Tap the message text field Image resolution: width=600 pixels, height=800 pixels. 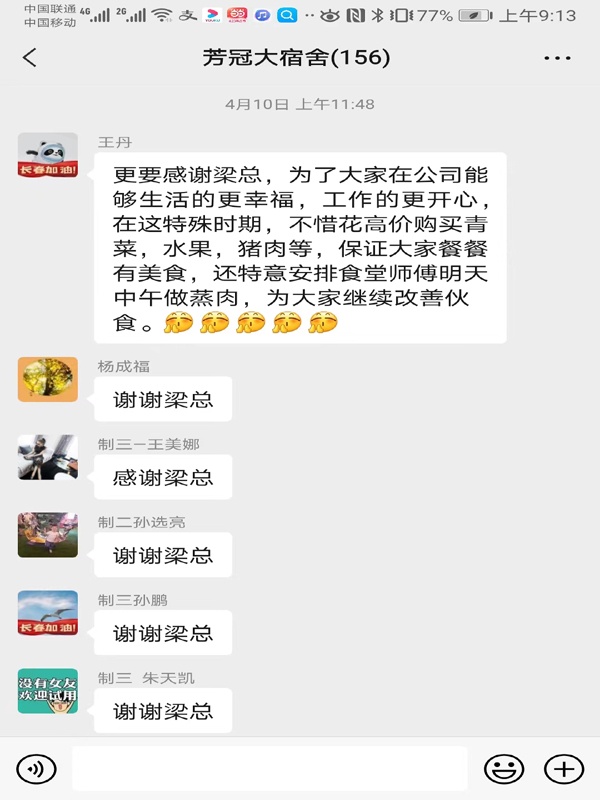point(270,768)
